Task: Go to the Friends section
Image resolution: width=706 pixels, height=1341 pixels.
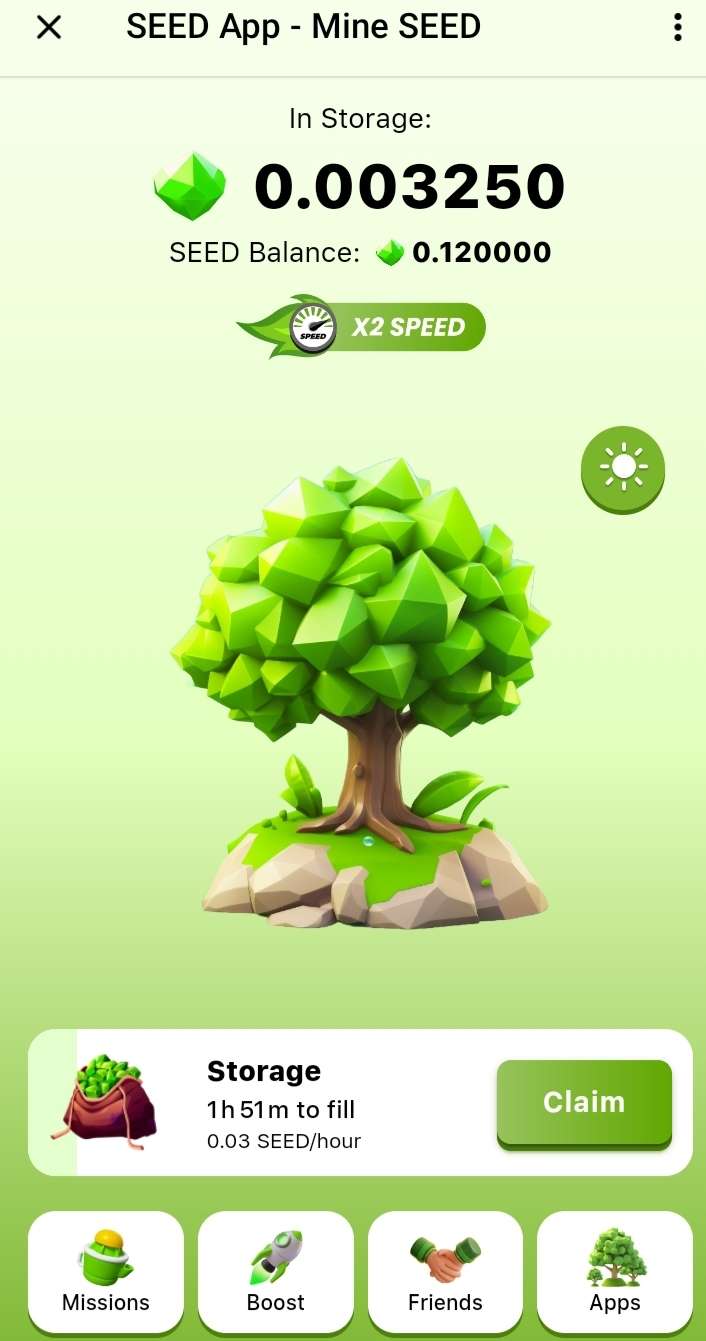Action: point(445,1271)
